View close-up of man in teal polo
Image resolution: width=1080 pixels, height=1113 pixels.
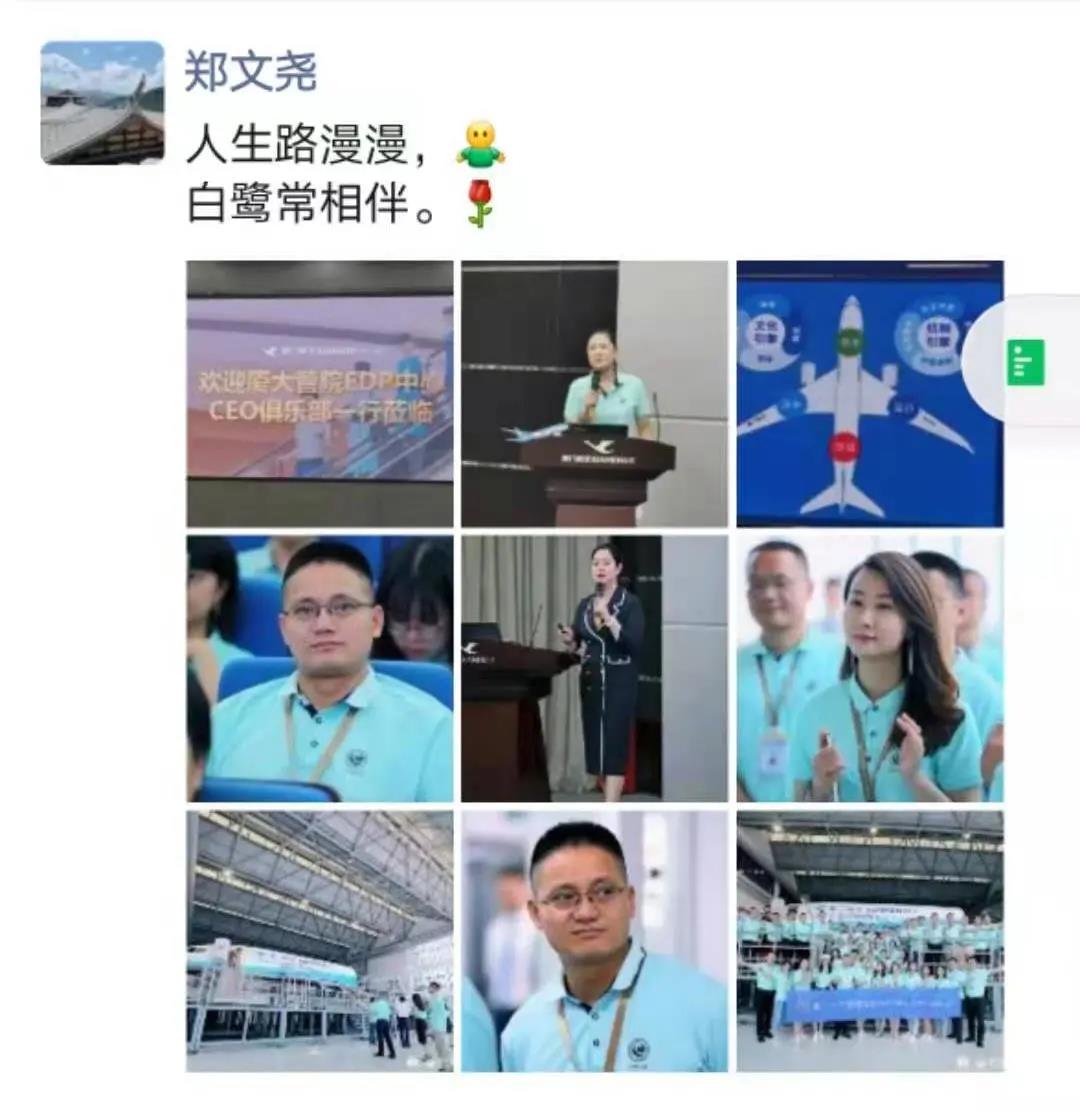pos(594,940)
